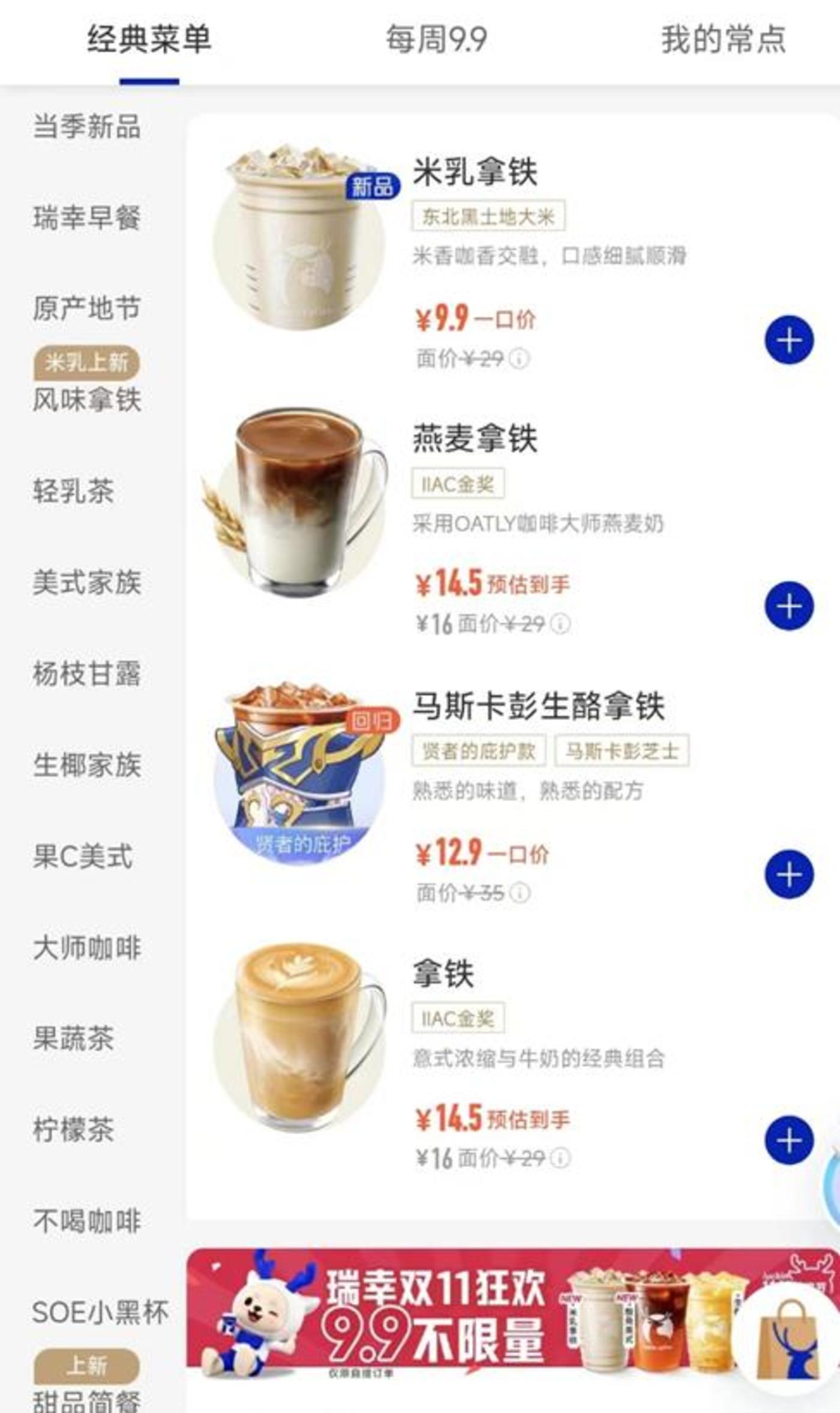
Task: Open the 瑞幸早餐 category
Action: pos(87,217)
